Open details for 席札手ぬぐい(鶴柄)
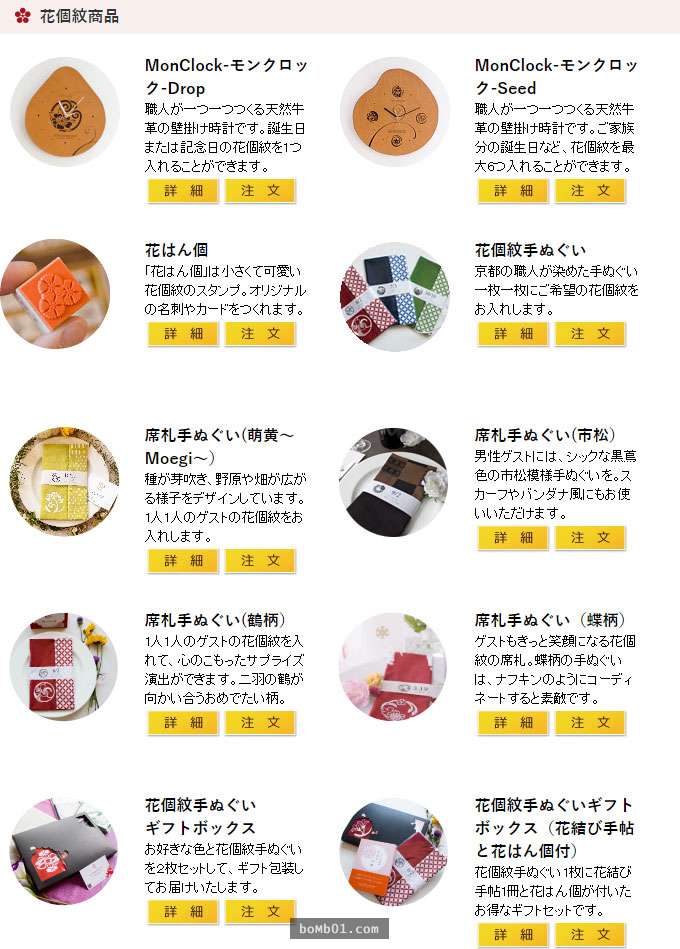The width and height of the screenshot is (680, 949). click(x=183, y=722)
